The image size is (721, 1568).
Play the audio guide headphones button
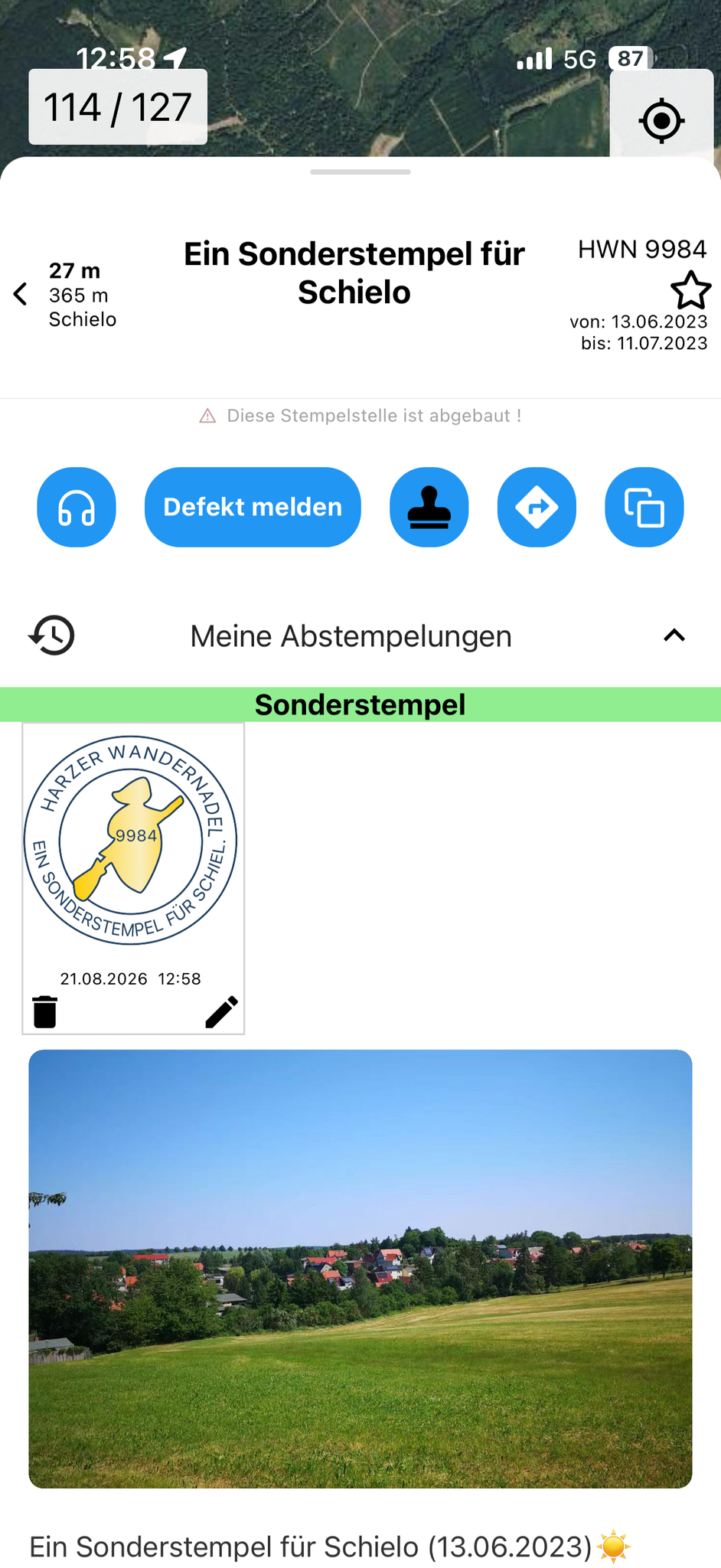77,507
